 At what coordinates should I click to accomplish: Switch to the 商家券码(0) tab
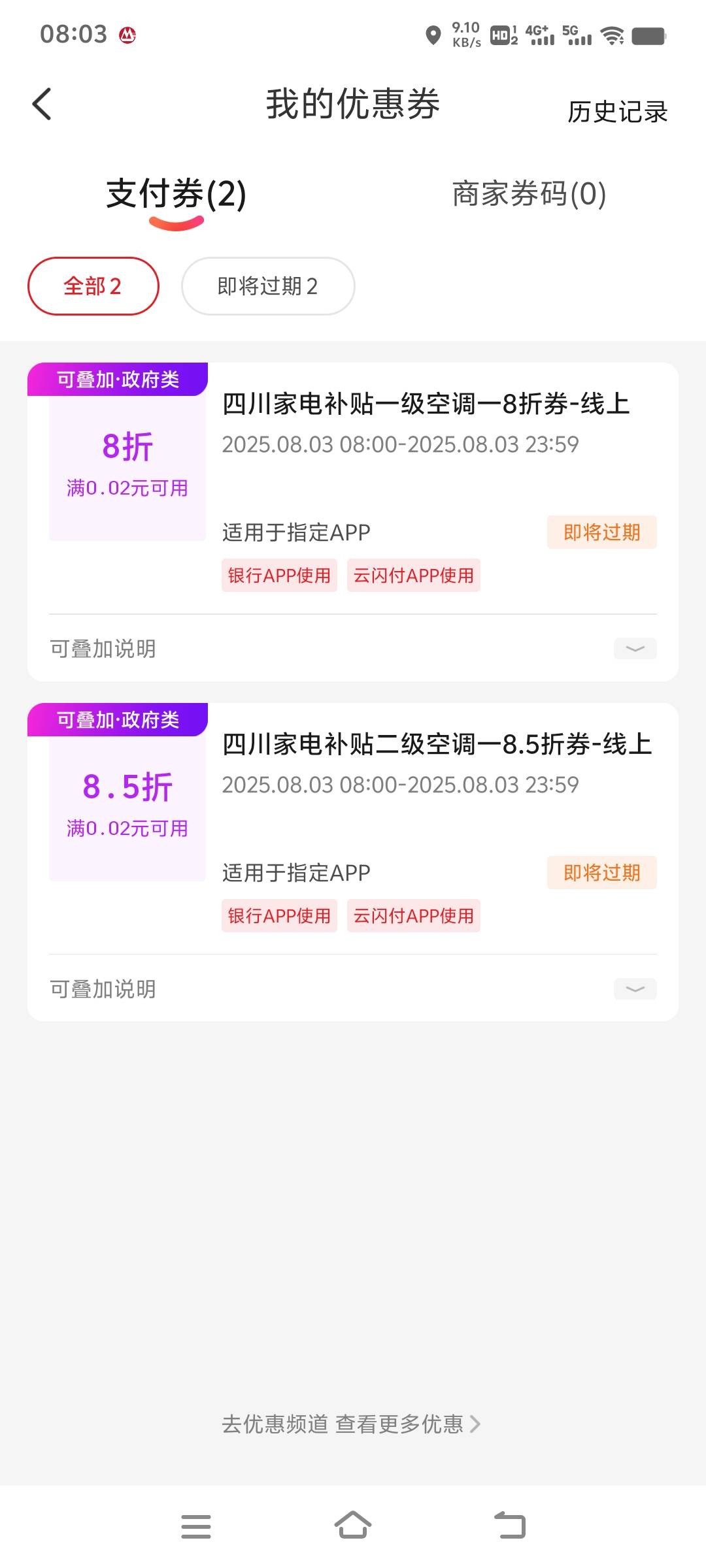tap(529, 194)
